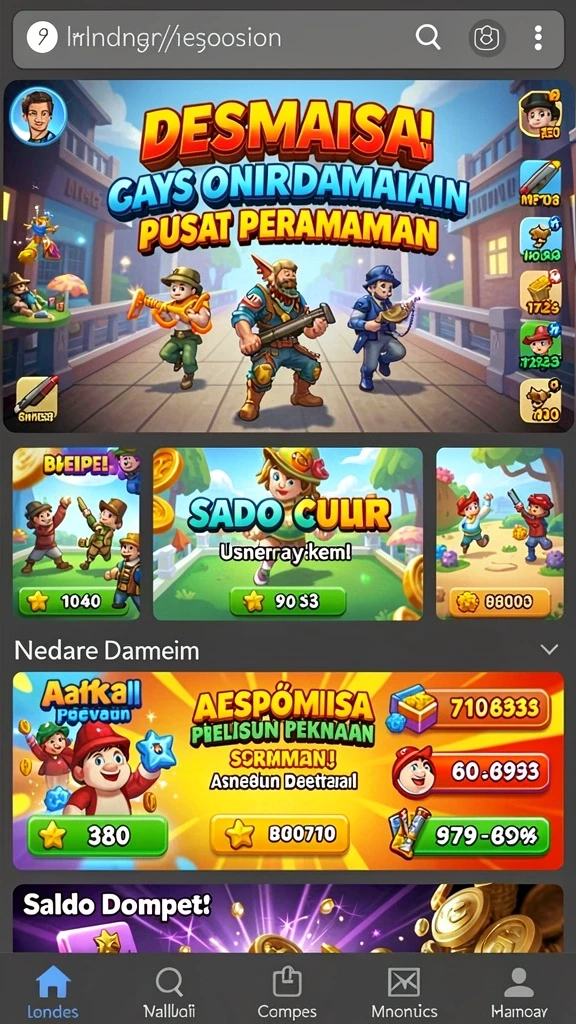Select the Hamoay profile tab

pyautogui.click(x=519, y=993)
